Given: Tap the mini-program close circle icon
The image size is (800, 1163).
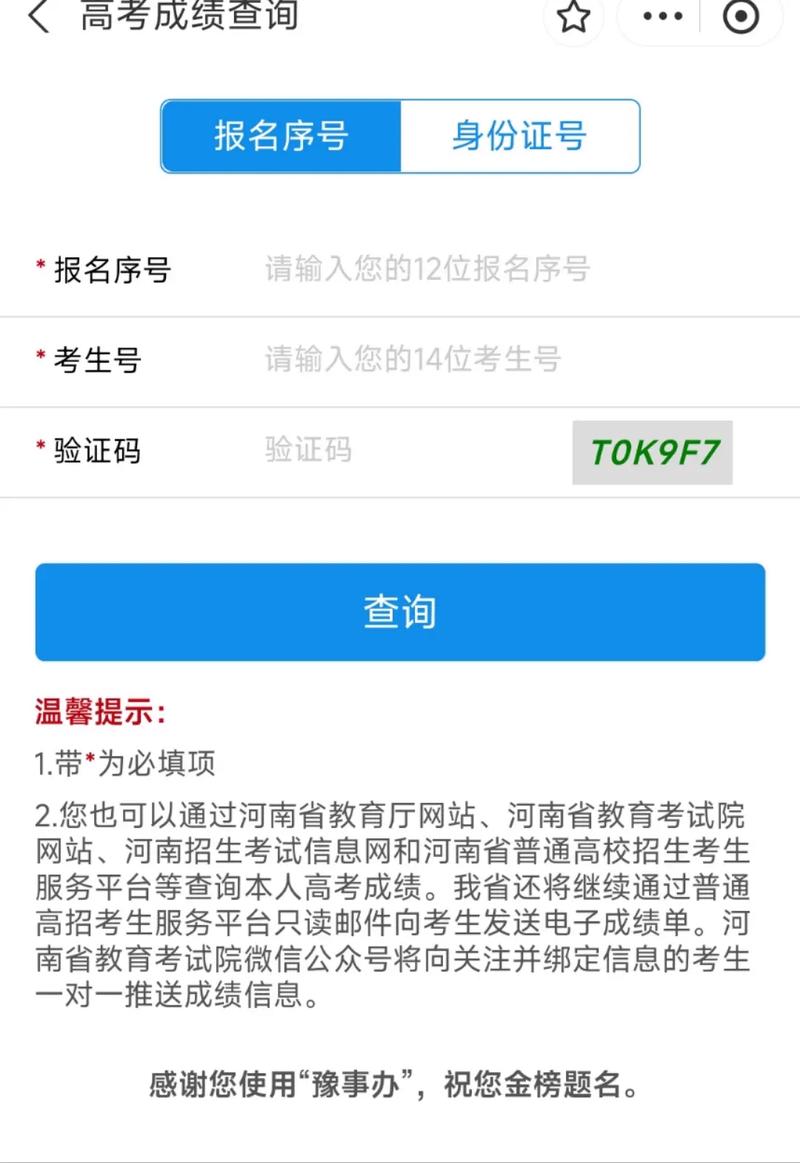Looking at the screenshot, I should (741, 17).
